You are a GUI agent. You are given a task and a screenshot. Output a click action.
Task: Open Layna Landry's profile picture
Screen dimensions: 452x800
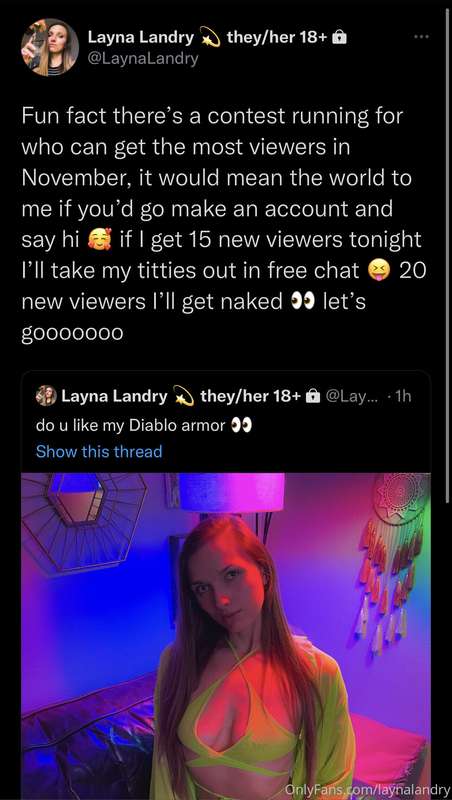coord(49,47)
